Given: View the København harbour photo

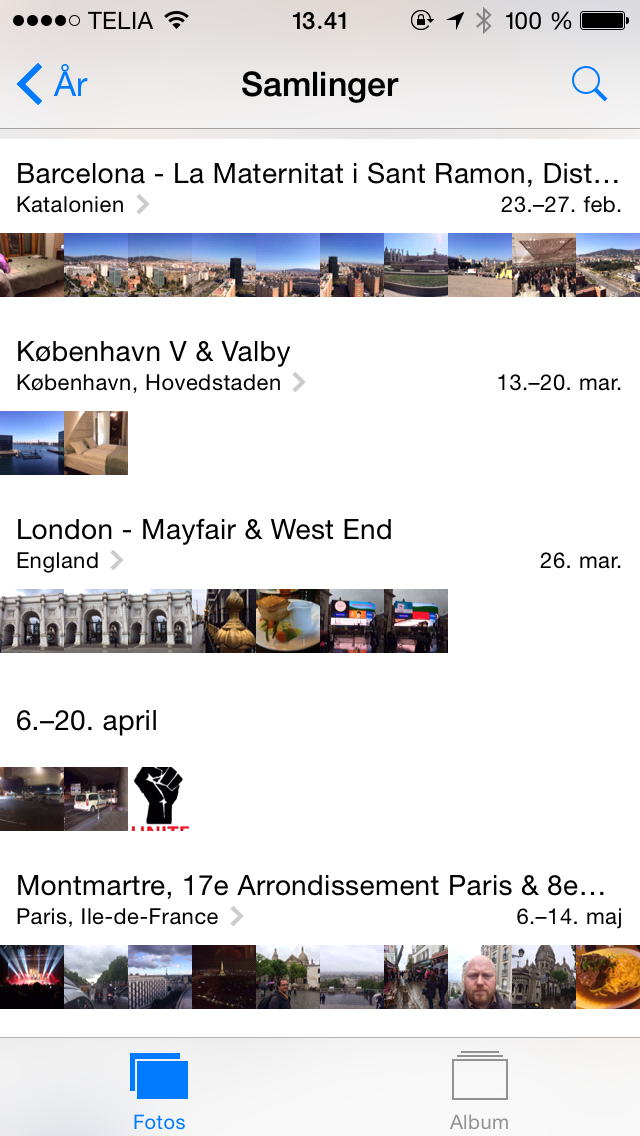Looking at the screenshot, I should tap(32, 443).
